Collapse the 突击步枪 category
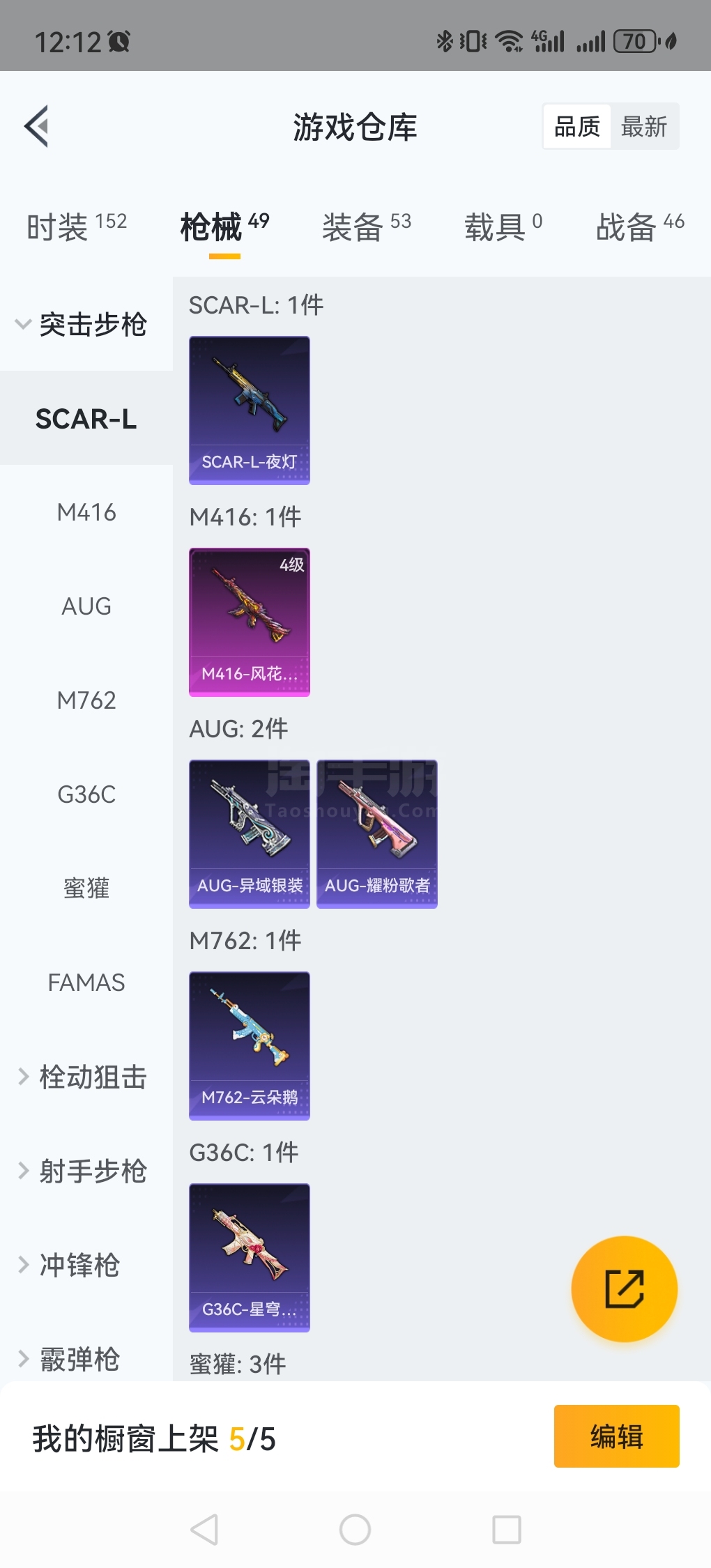The image size is (711, 1568). pyautogui.click(x=82, y=324)
